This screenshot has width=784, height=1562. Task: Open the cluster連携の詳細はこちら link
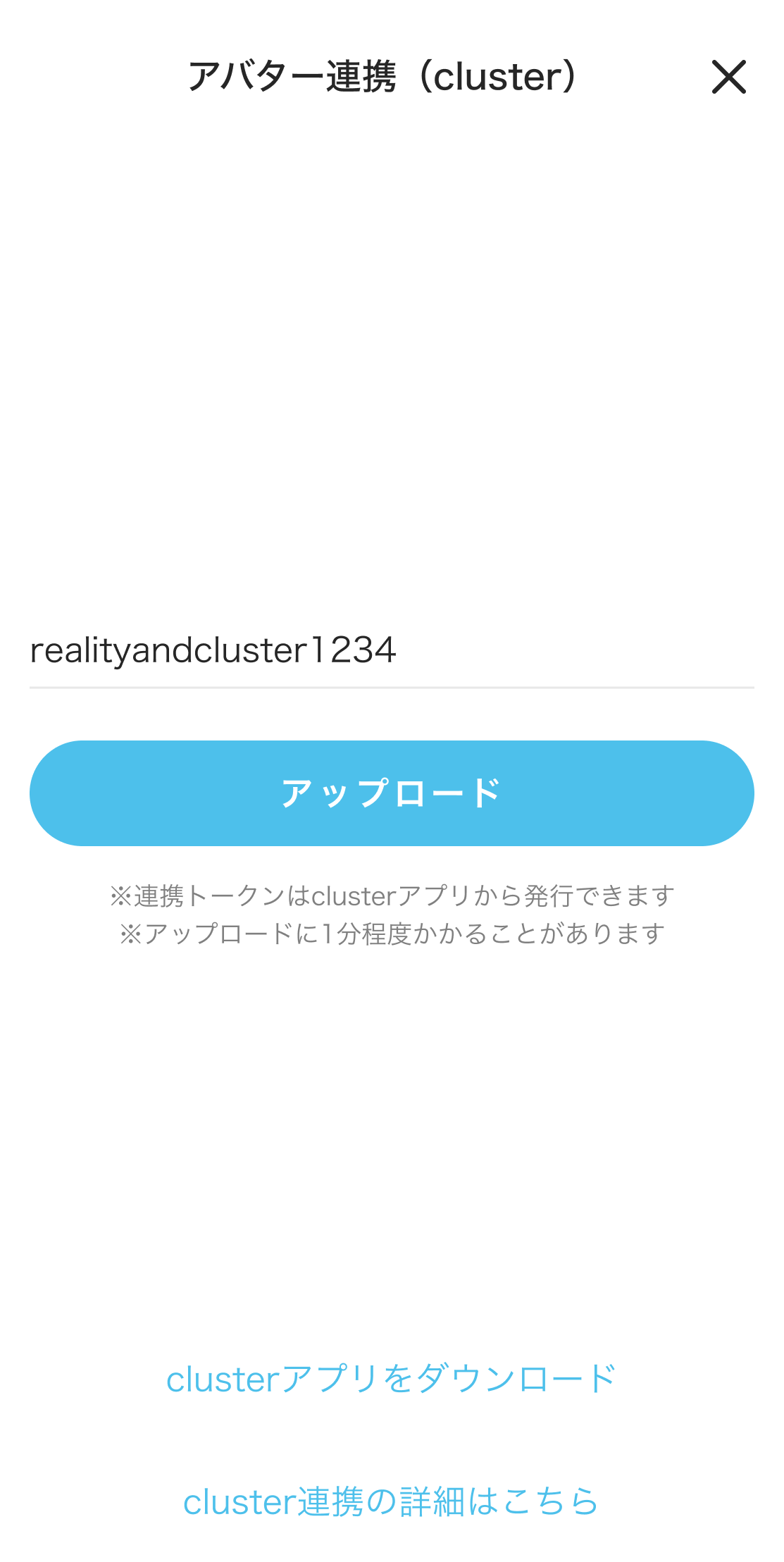pyautogui.click(x=391, y=1501)
